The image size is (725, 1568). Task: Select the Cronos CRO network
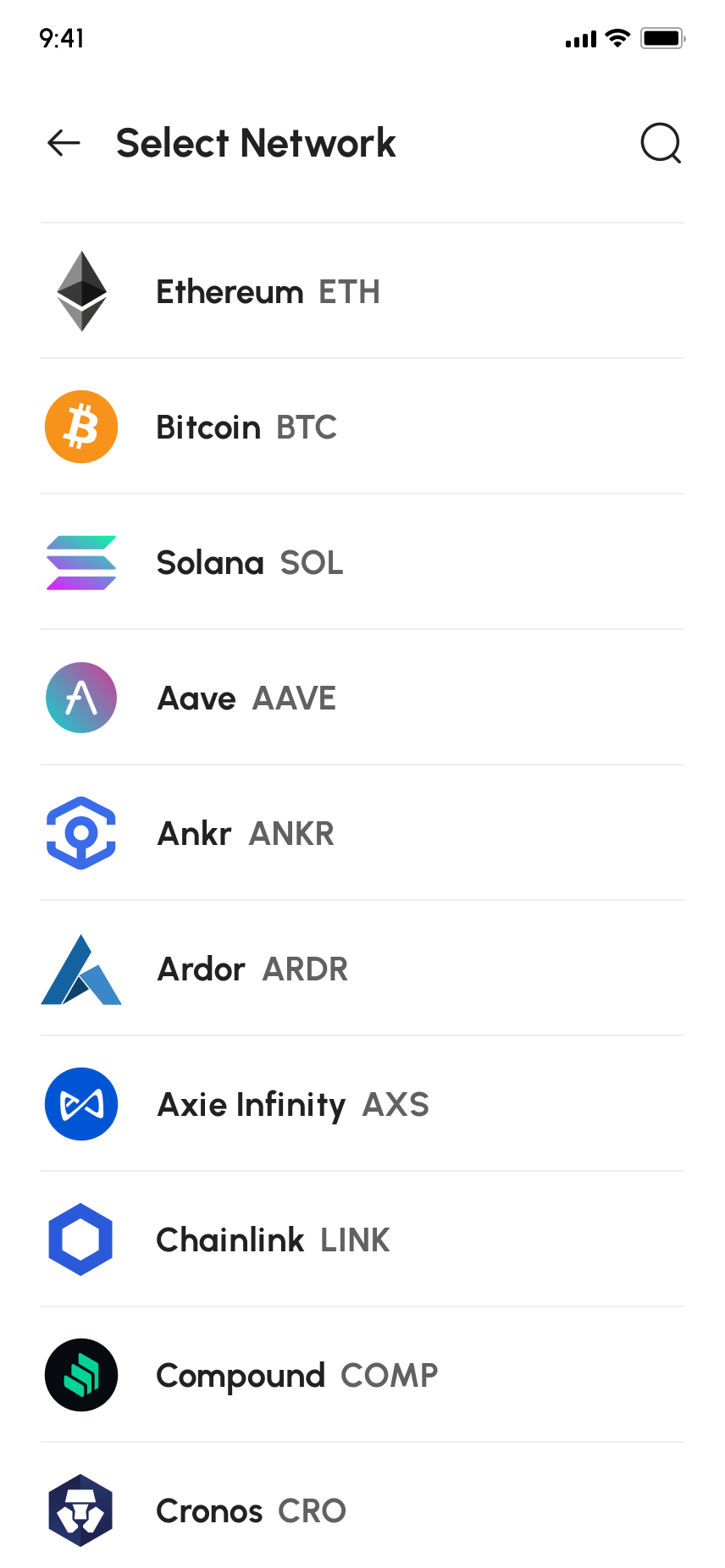pos(251,1511)
